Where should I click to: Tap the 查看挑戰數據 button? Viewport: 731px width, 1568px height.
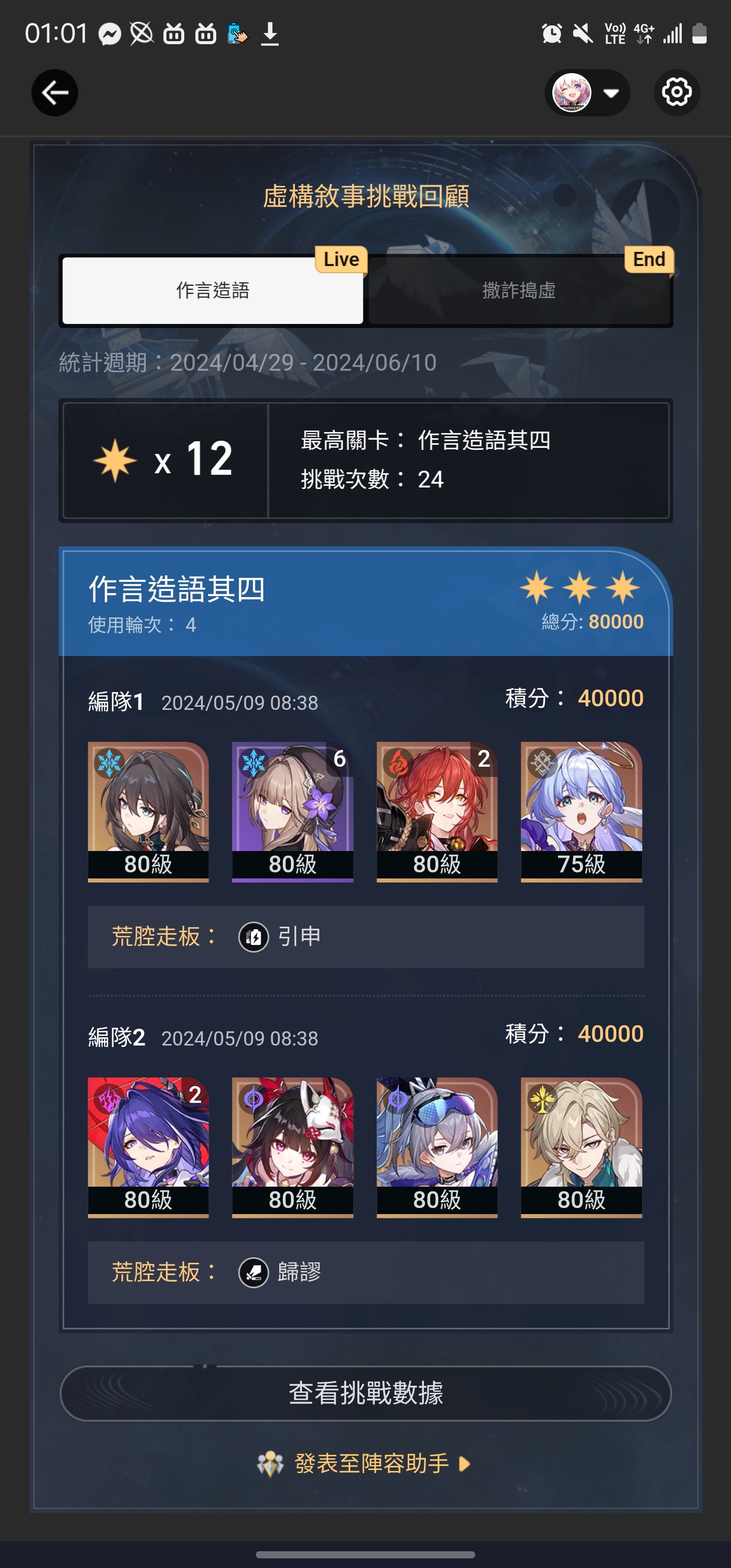365,1393
